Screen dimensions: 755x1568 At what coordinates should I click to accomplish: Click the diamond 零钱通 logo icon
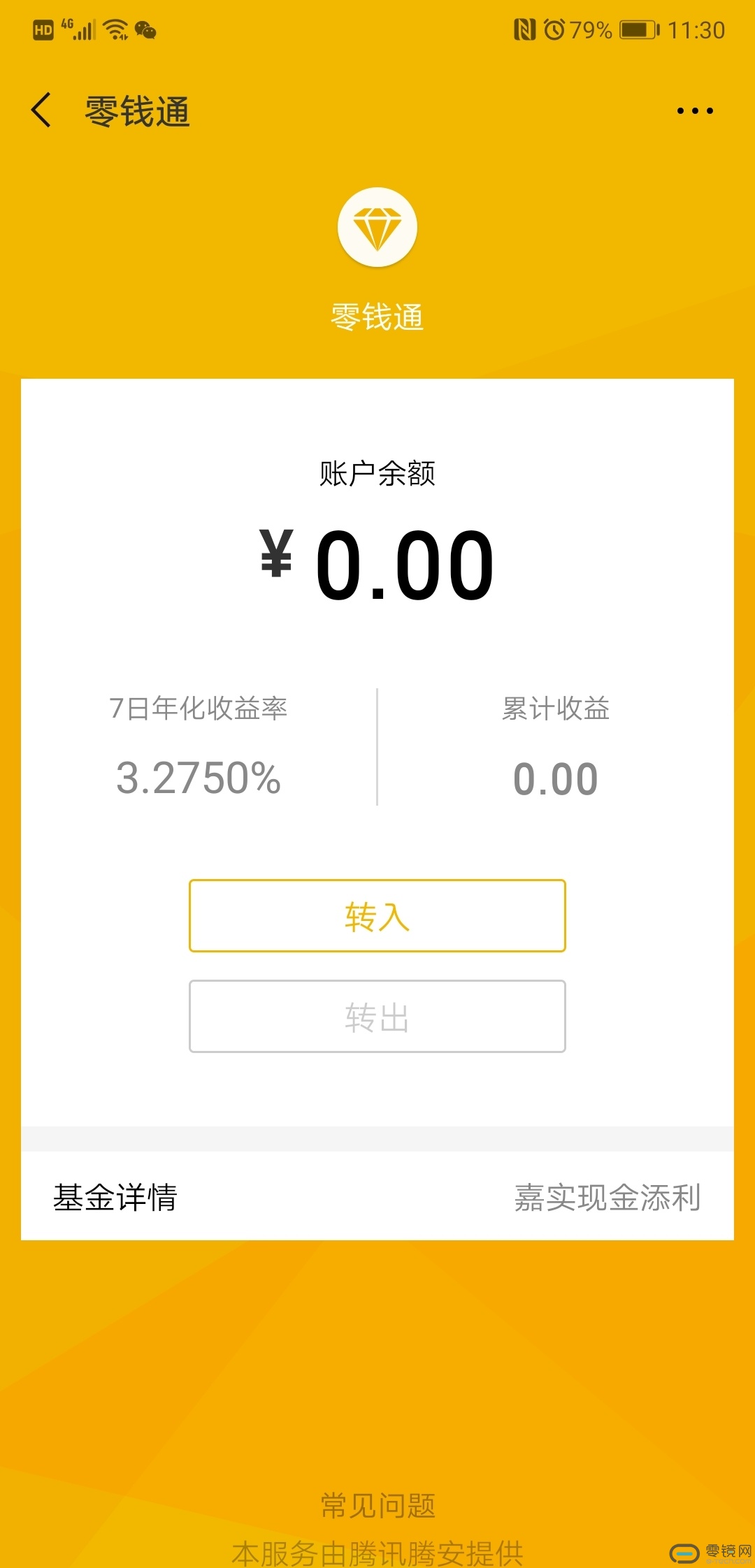(x=377, y=227)
